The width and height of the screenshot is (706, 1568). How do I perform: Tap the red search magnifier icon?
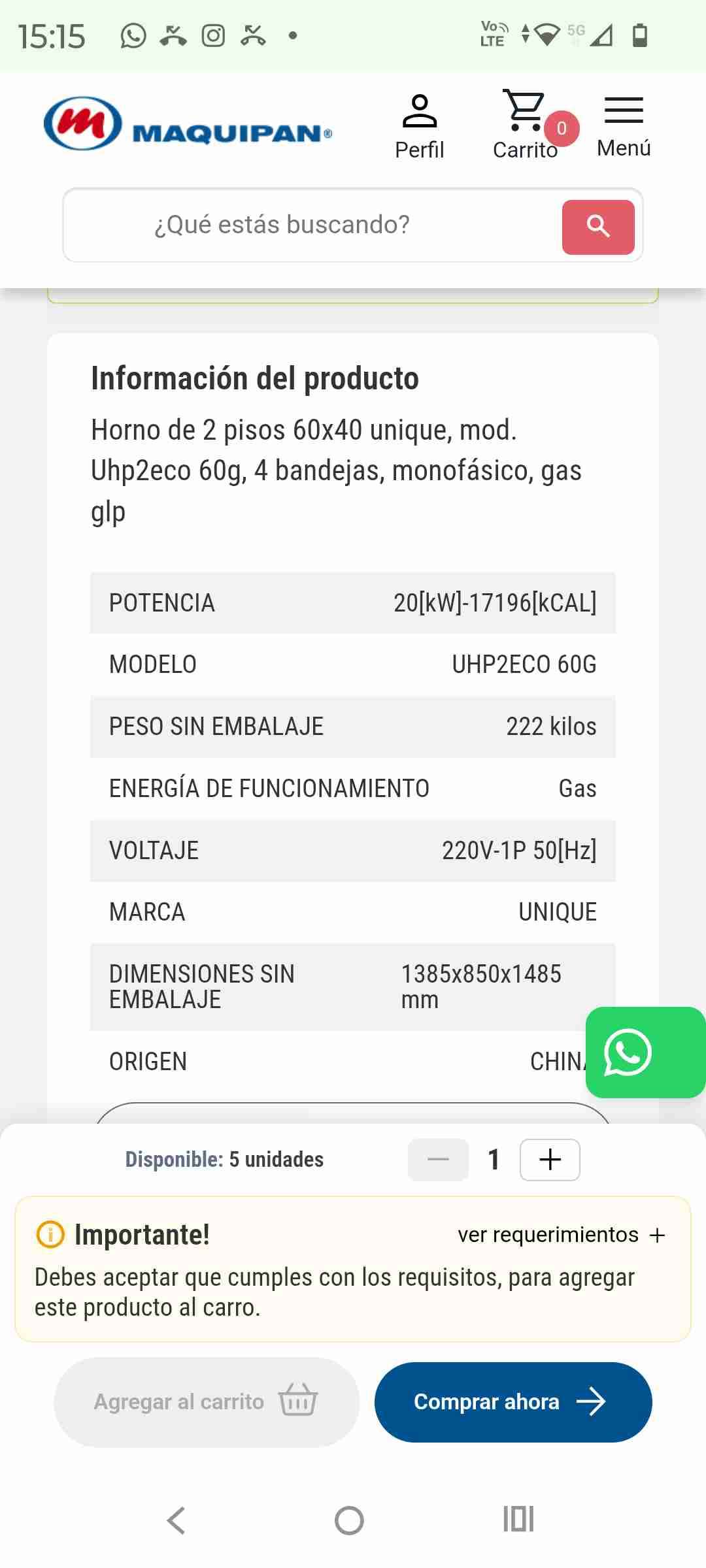tap(597, 226)
